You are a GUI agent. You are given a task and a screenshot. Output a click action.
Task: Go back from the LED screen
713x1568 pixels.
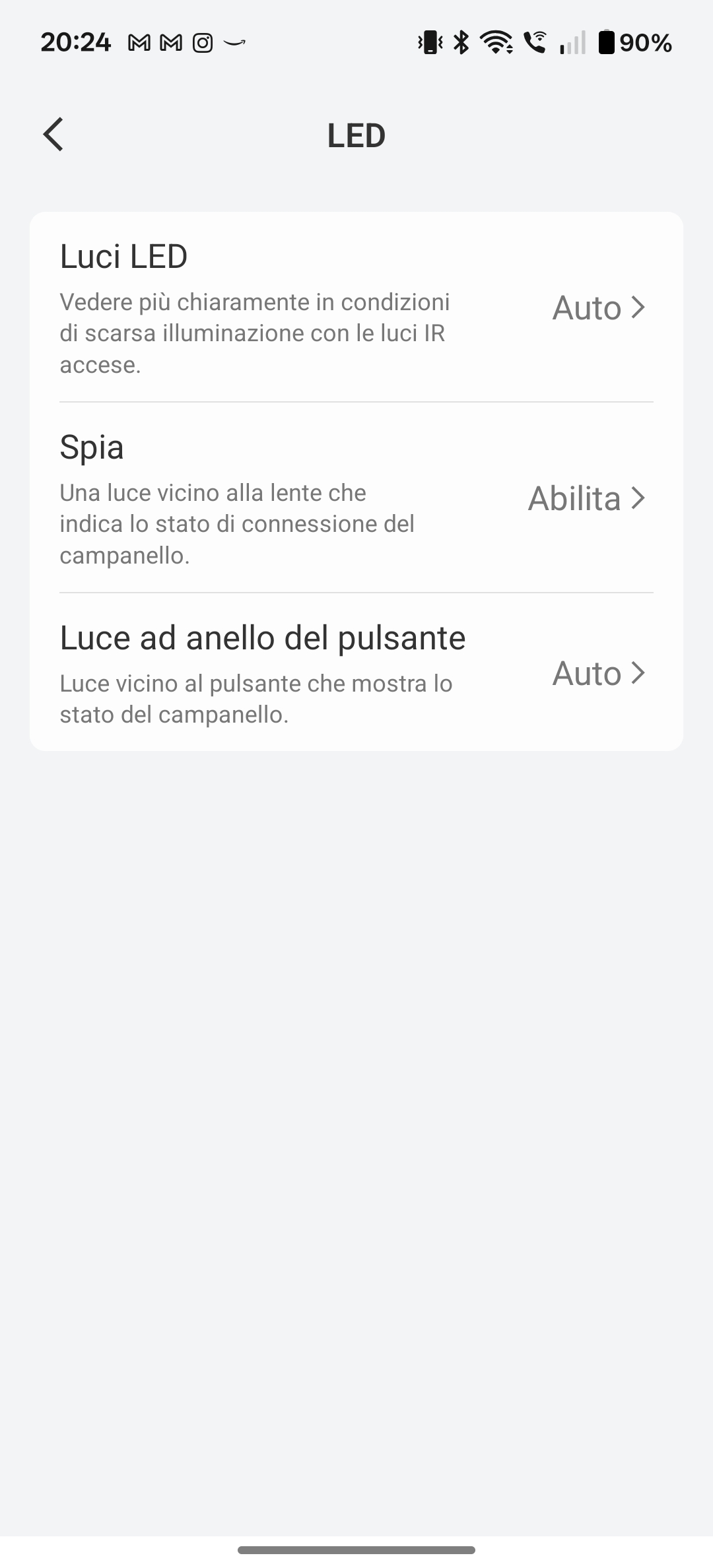click(x=53, y=135)
